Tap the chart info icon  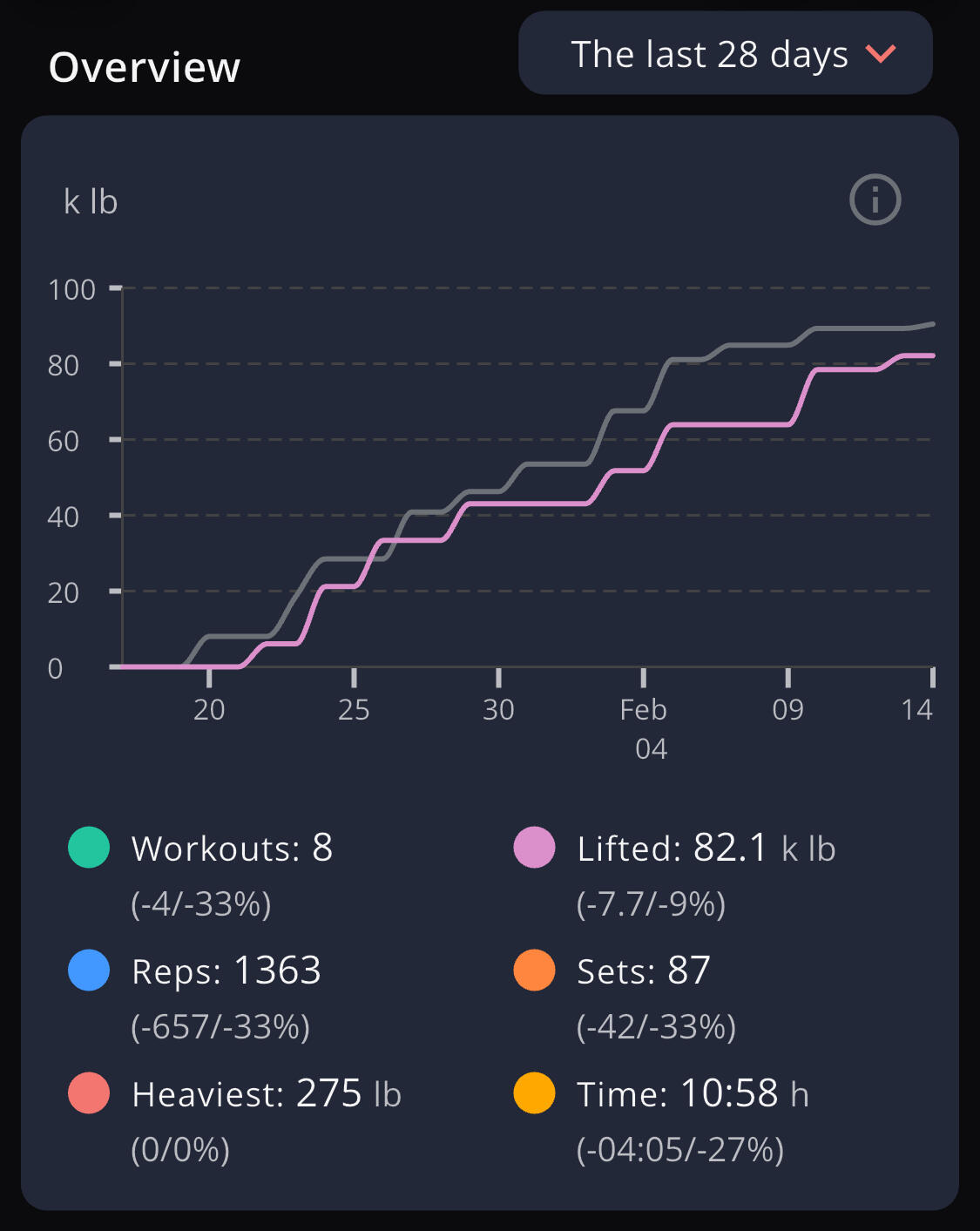click(875, 200)
